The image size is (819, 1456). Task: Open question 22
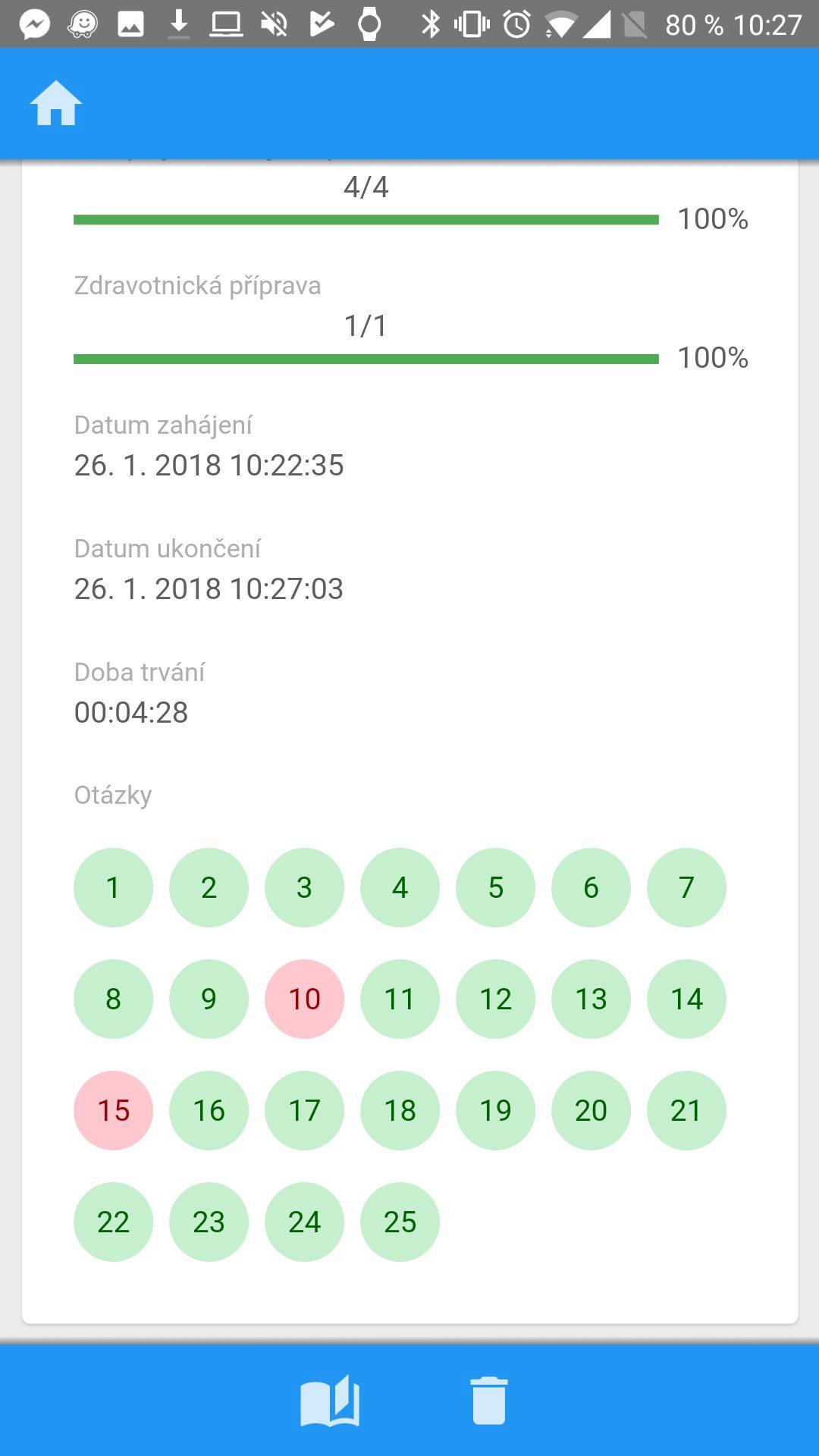[113, 1222]
